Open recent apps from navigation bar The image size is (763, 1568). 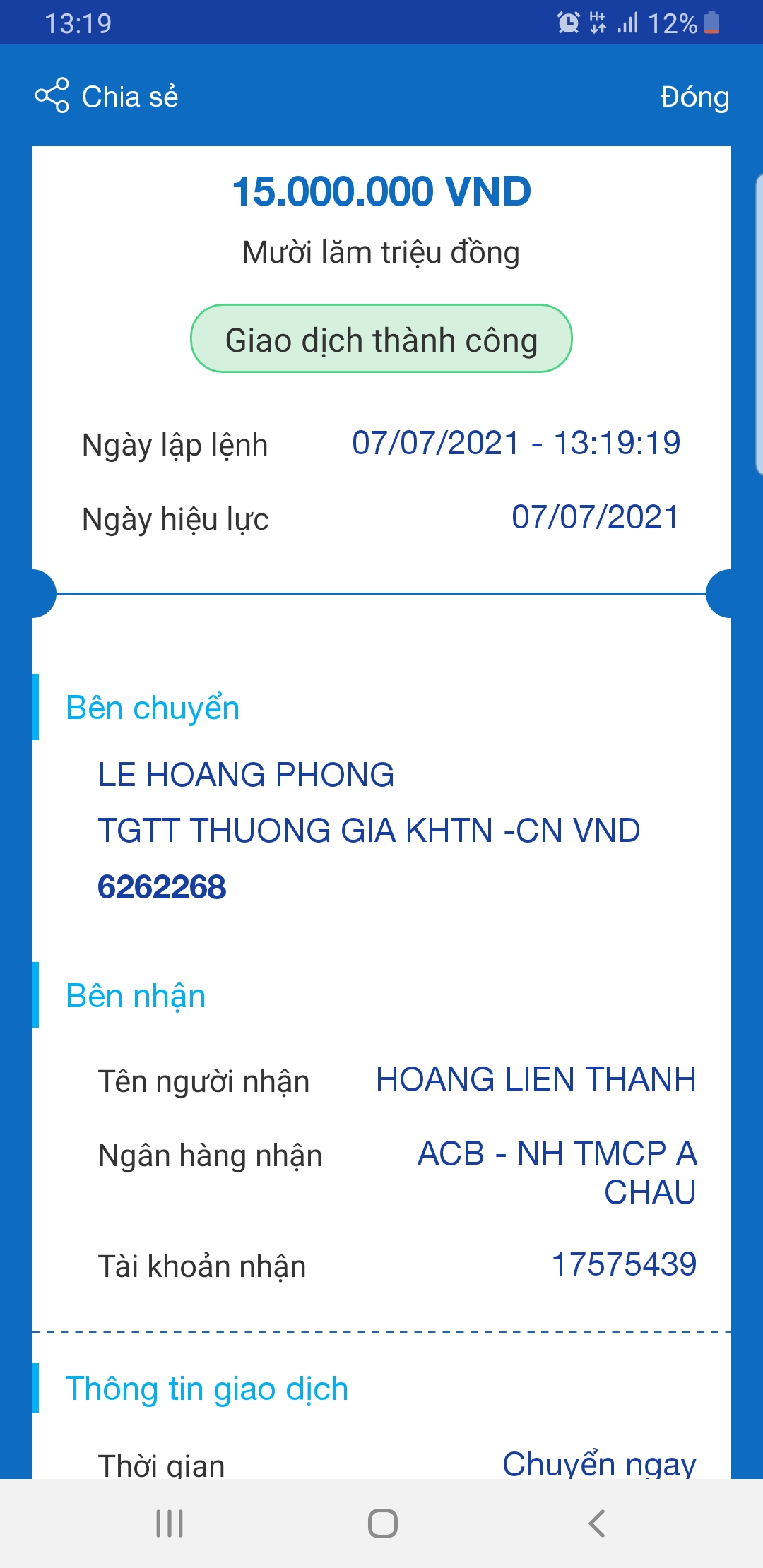click(170, 1524)
